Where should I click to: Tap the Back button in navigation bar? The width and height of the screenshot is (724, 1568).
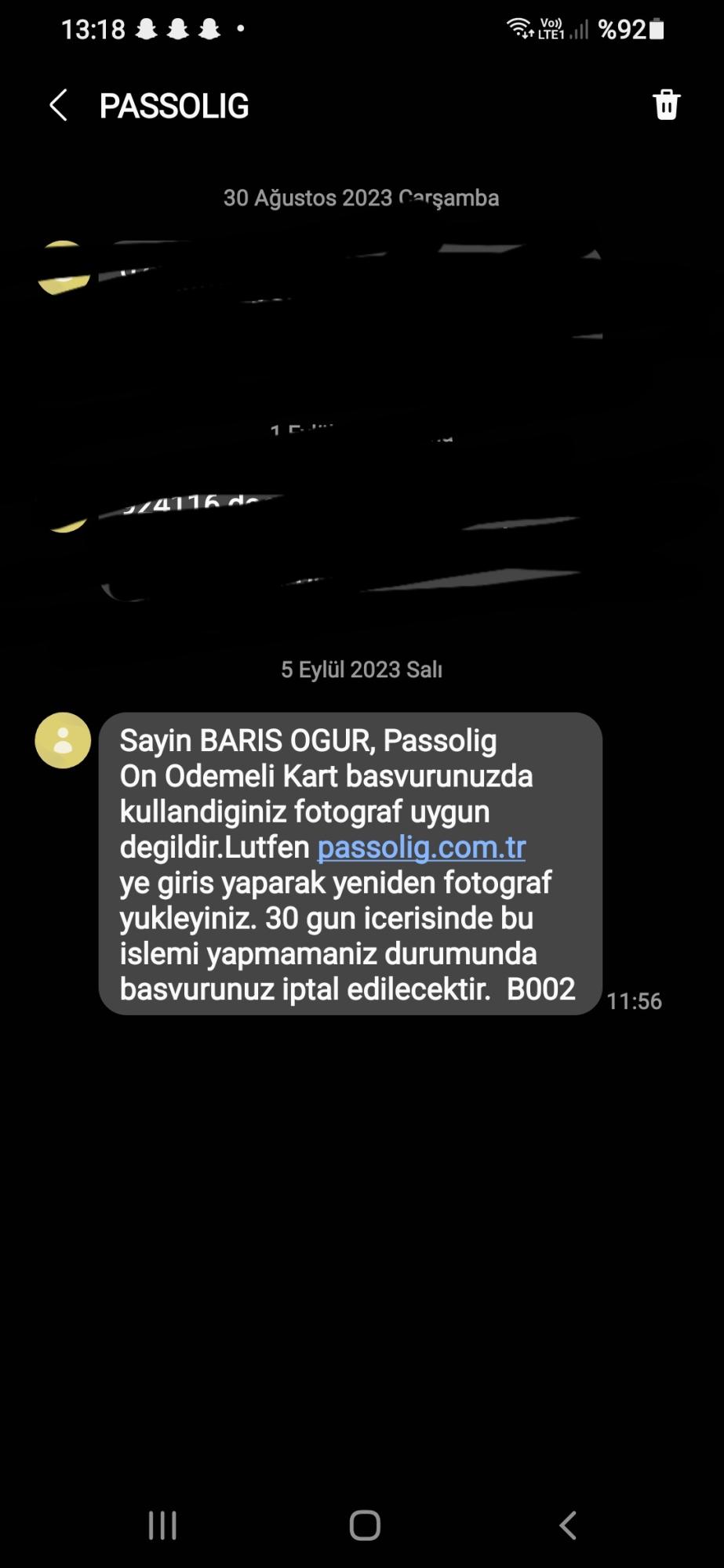tap(567, 1526)
